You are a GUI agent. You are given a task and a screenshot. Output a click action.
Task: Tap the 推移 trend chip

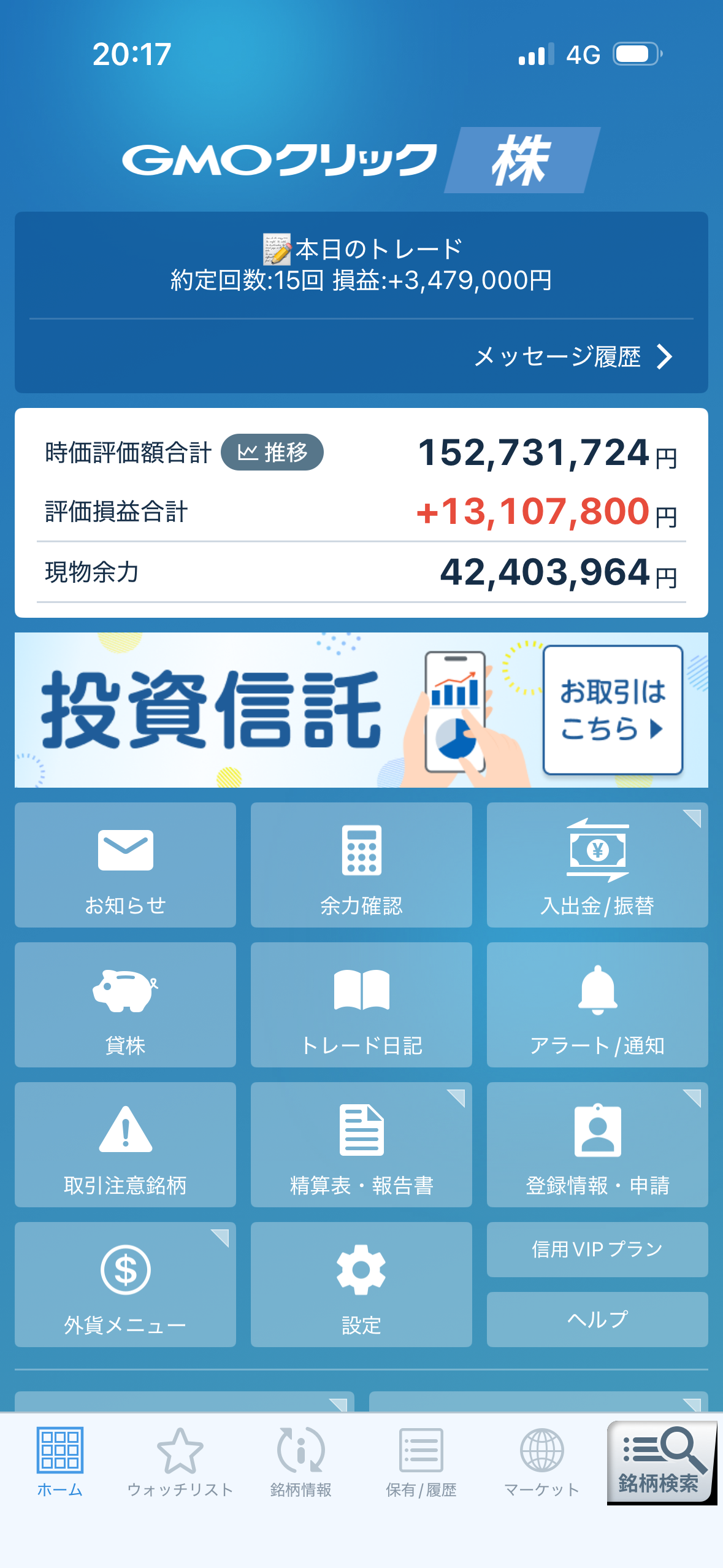click(x=272, y=453)
